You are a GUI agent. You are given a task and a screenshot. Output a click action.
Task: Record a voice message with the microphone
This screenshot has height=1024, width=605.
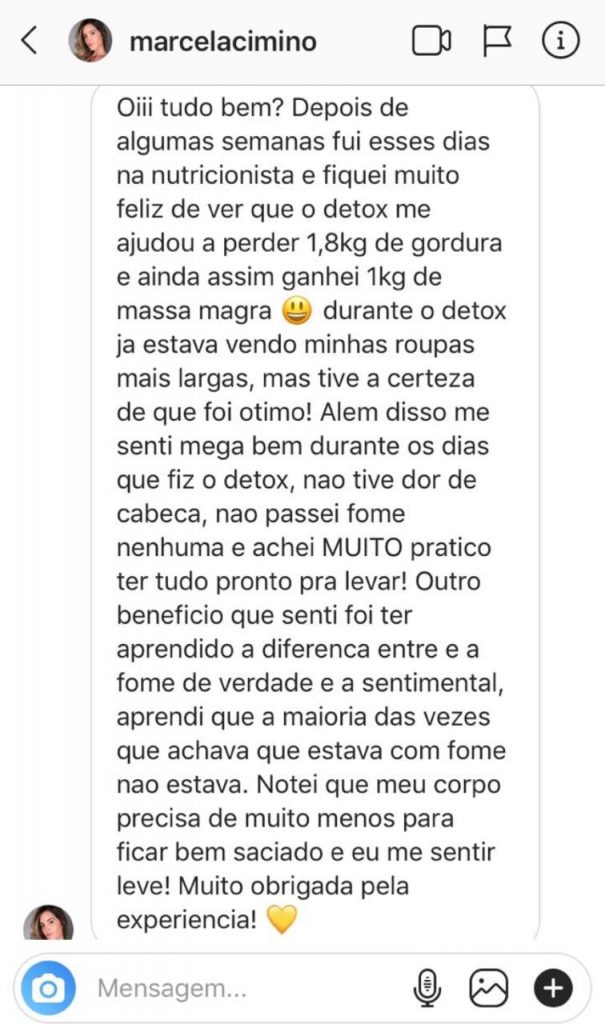coord(427,989)
